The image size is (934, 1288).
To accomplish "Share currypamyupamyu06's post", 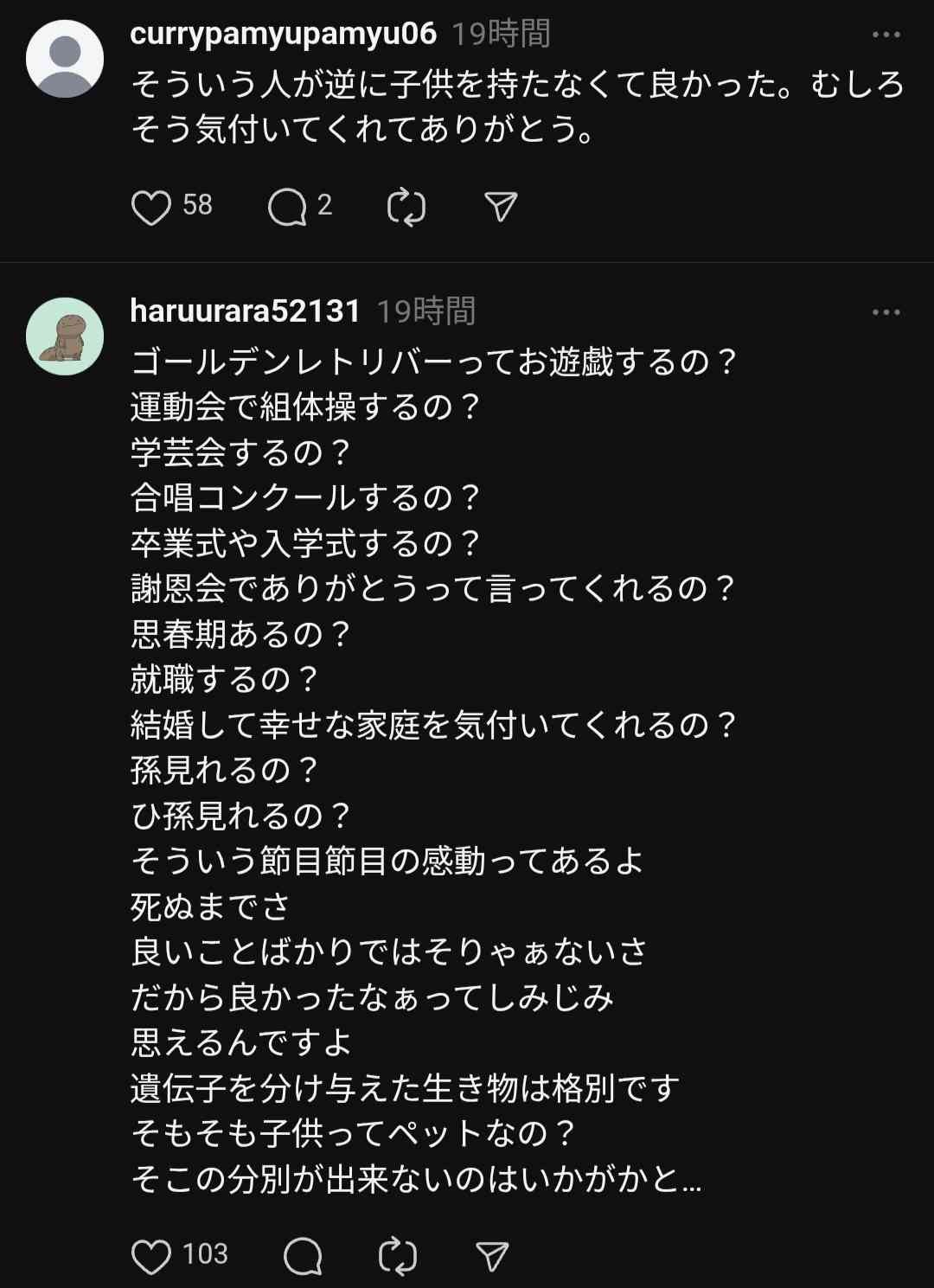I will click(501, 207).
